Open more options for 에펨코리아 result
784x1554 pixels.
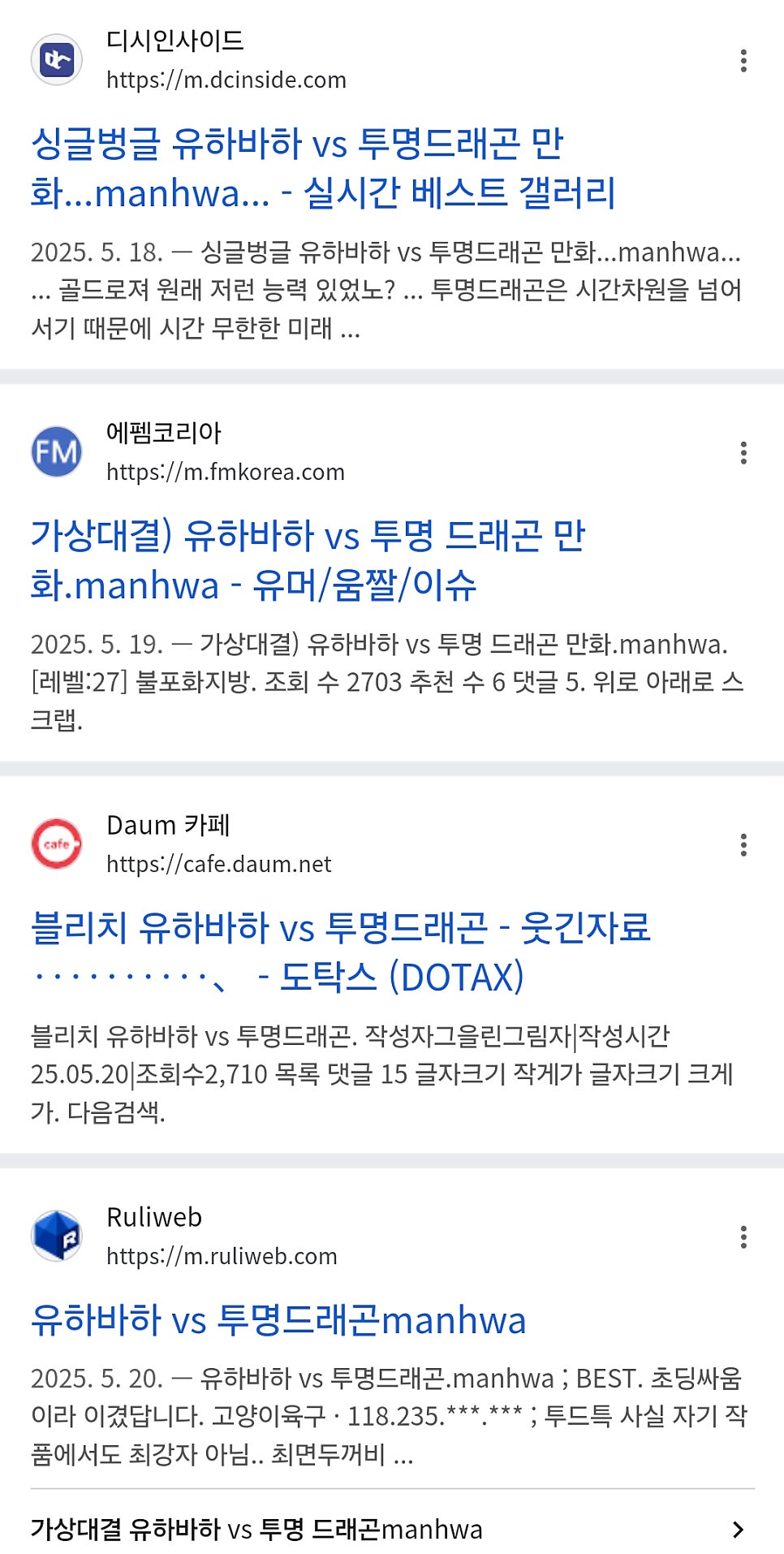(743, 453)
